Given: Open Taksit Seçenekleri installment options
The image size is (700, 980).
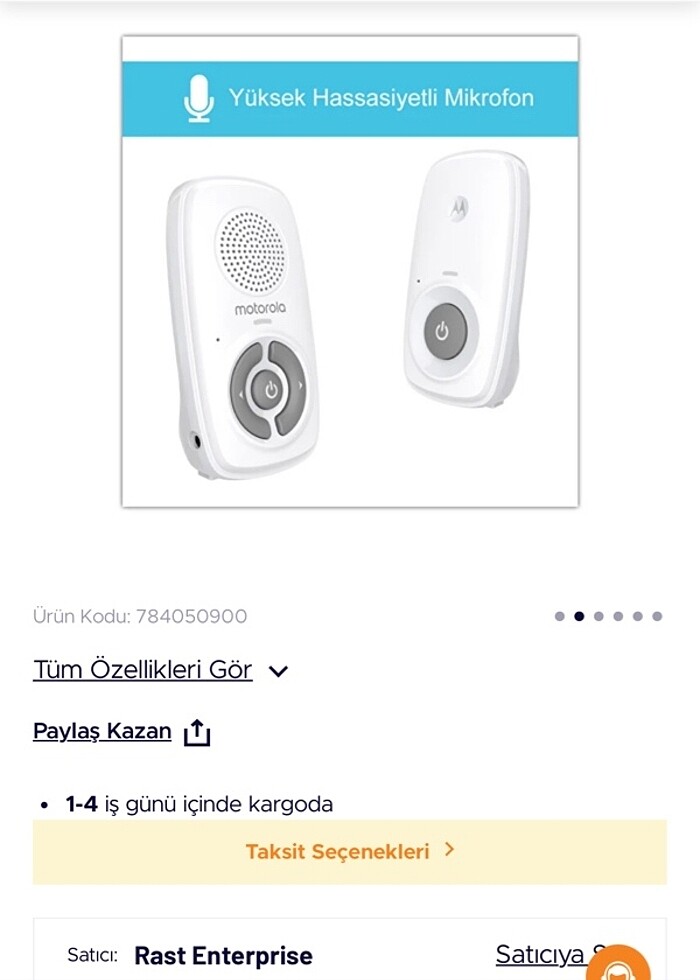Looking at the screenshot, I should (x=349, y=851).
